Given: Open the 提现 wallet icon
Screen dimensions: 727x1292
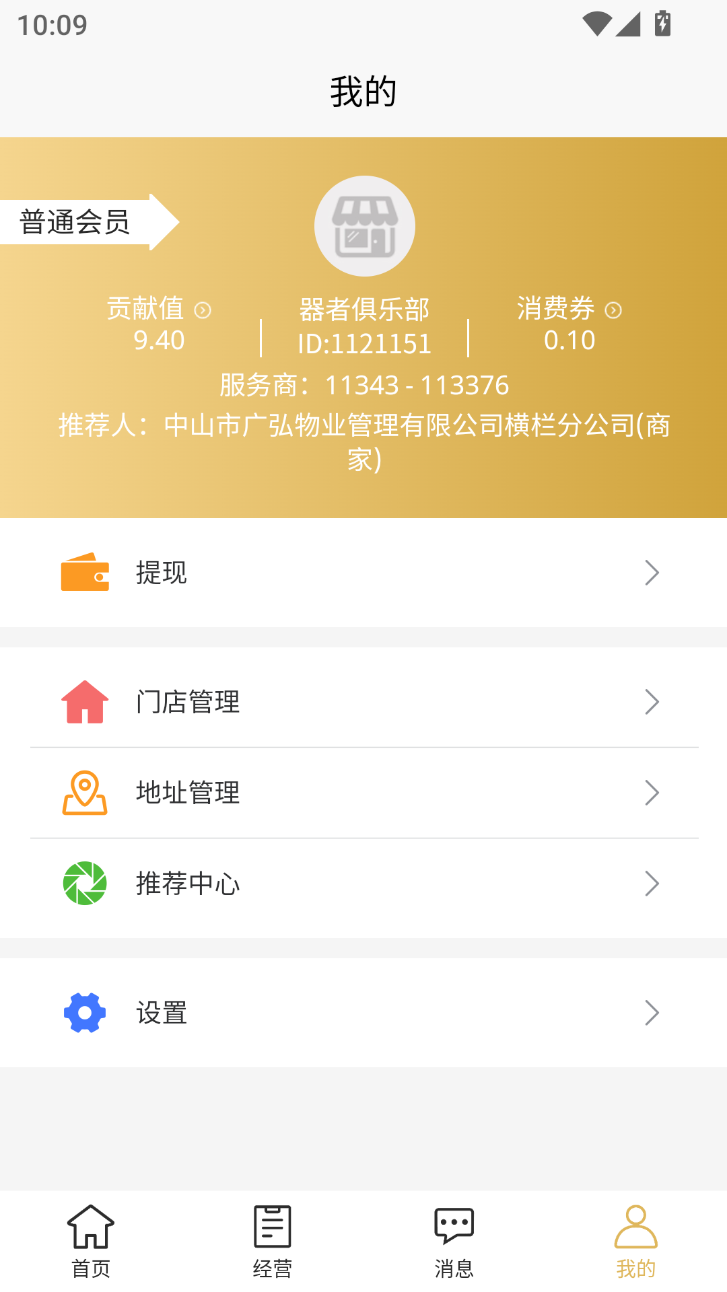Looking at the screenshot, I should coord(84,572).
